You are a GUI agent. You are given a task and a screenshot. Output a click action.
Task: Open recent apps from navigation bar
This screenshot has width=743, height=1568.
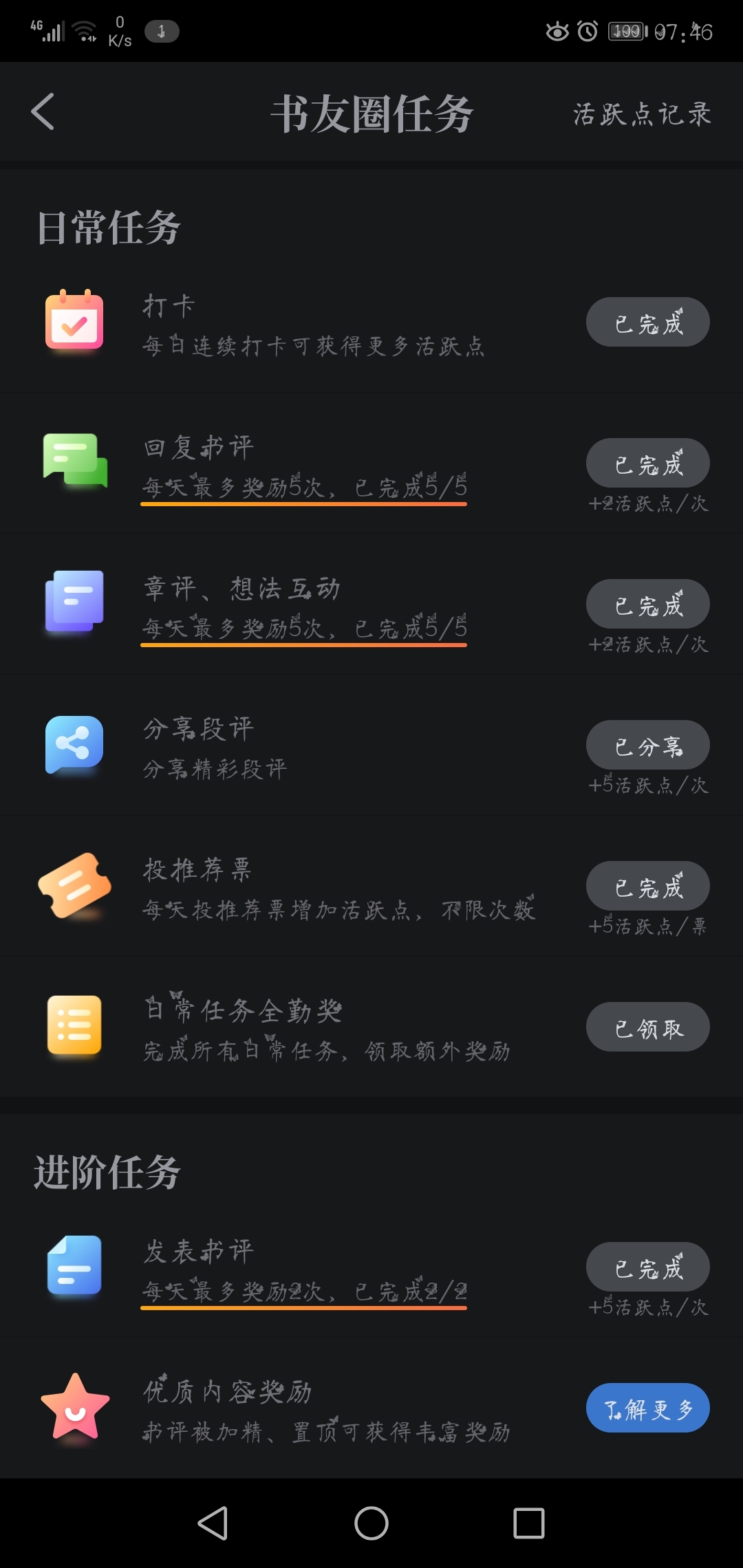point(529,1523)
